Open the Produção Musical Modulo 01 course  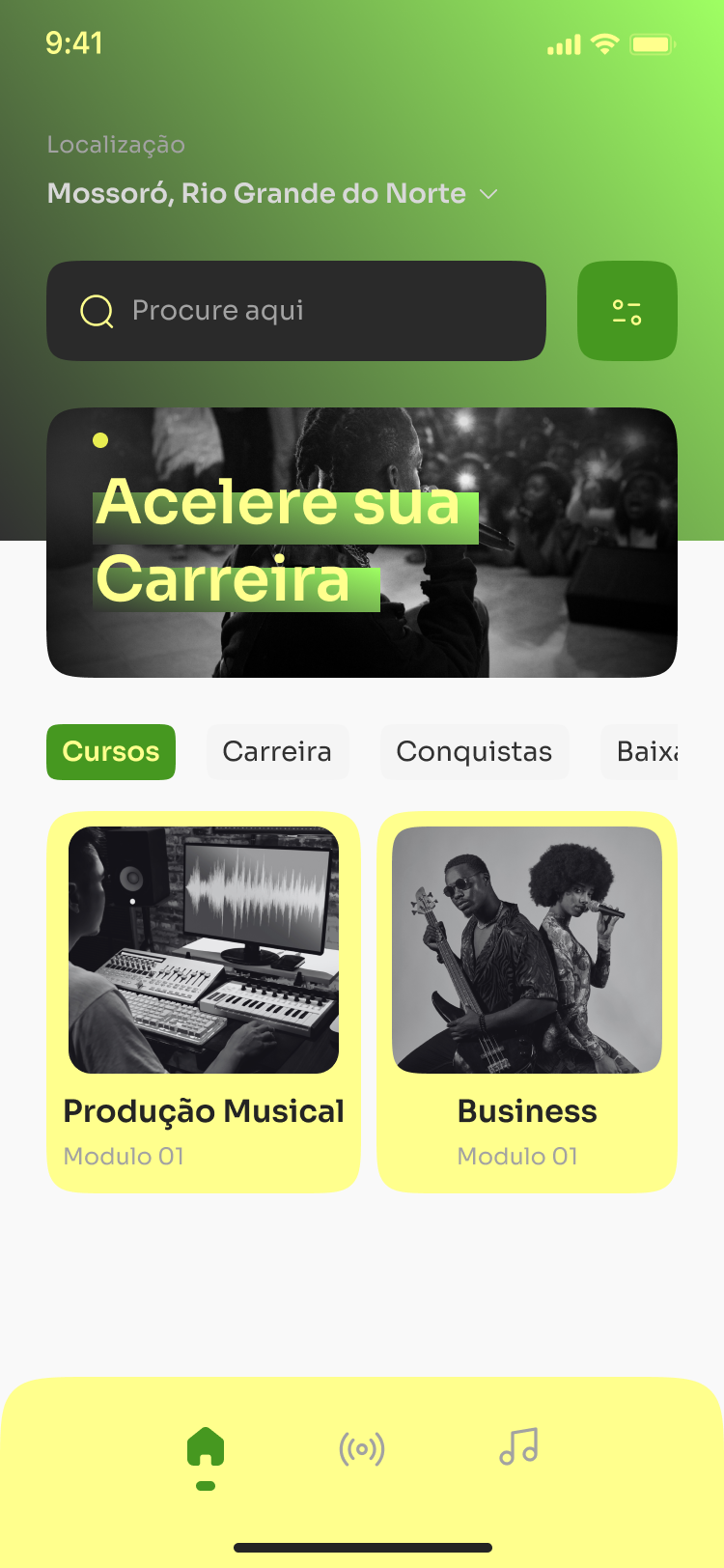[204, 1002]
